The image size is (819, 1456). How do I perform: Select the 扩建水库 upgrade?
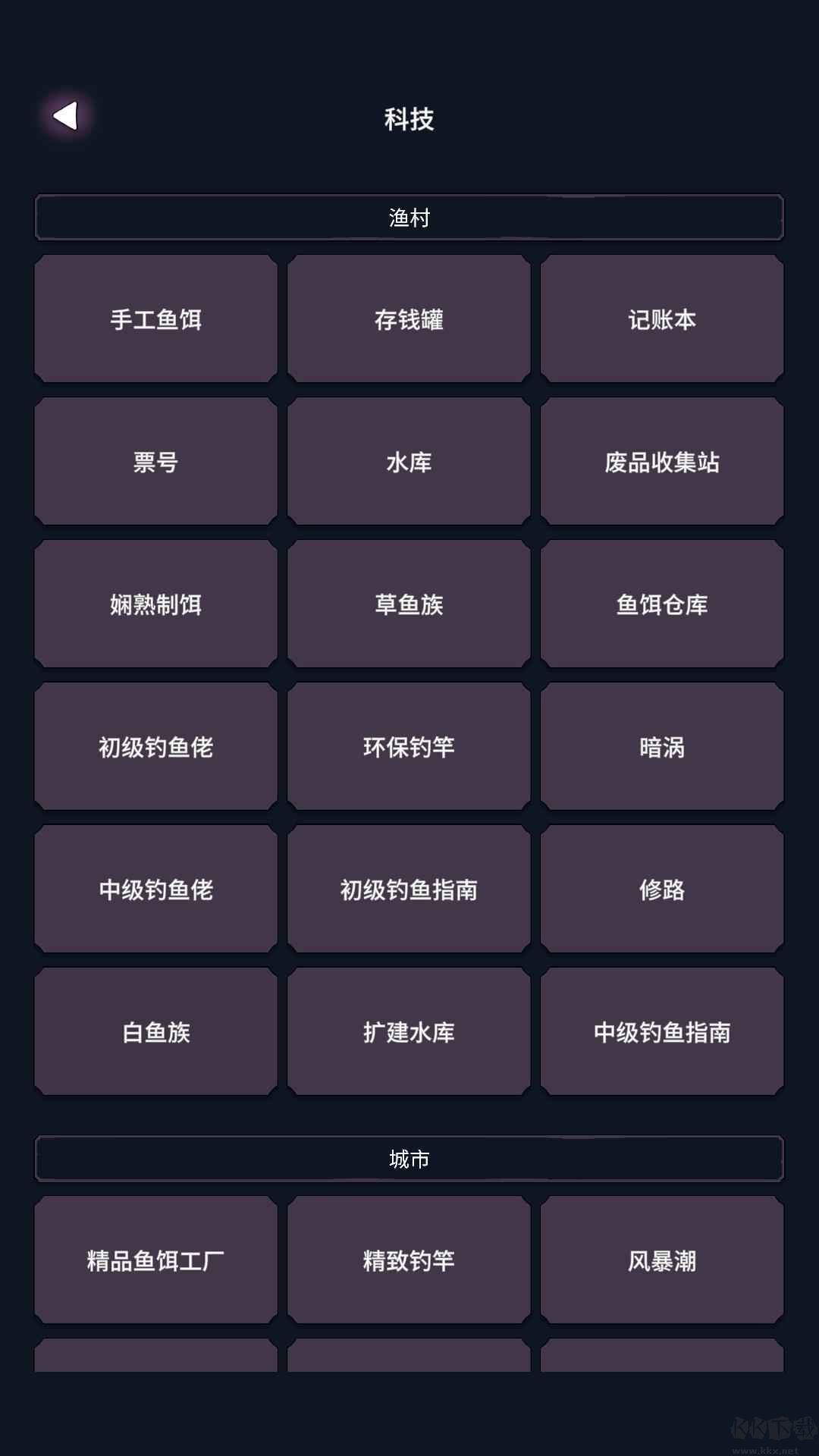click(409, 1030)
